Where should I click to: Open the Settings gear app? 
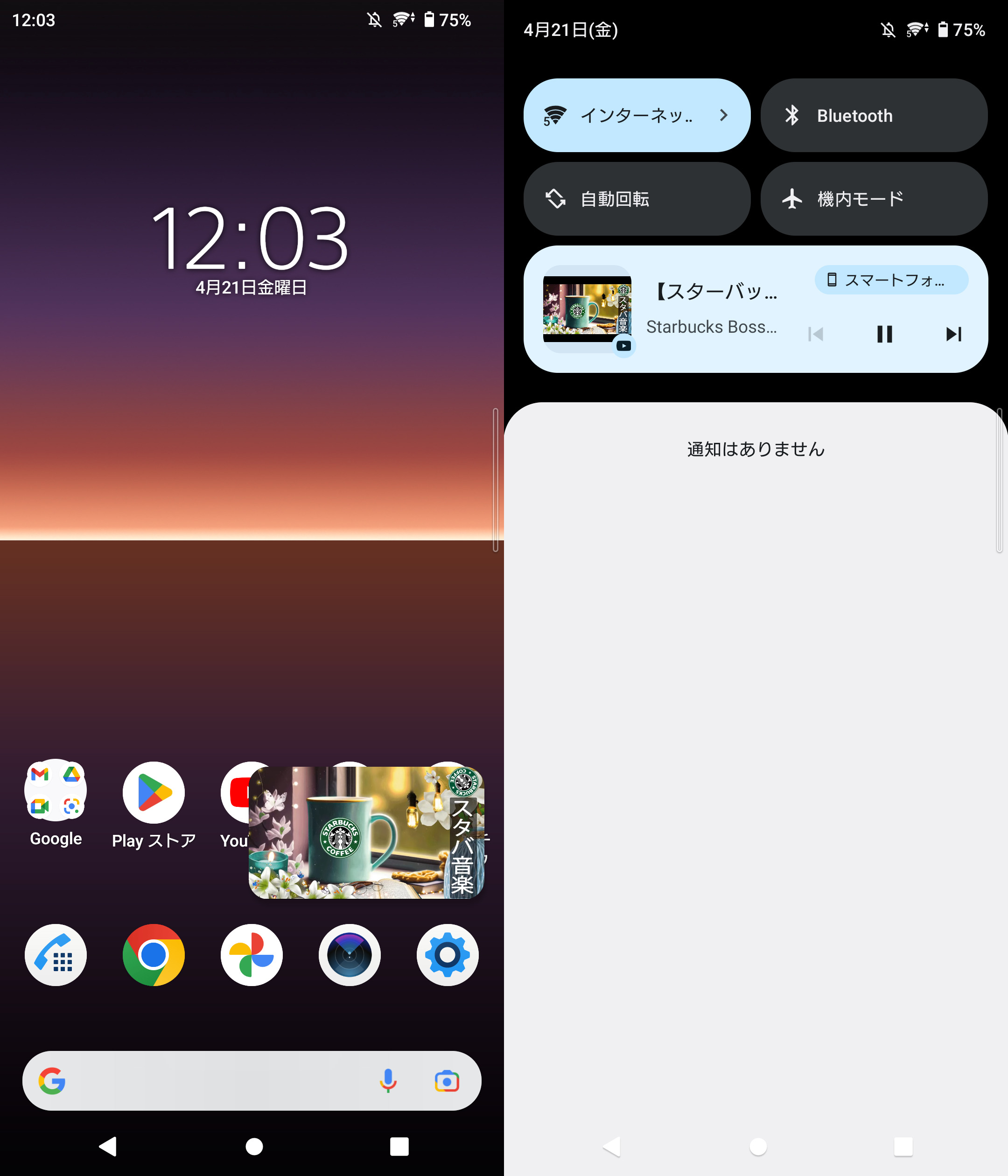[x=447, y=955]
